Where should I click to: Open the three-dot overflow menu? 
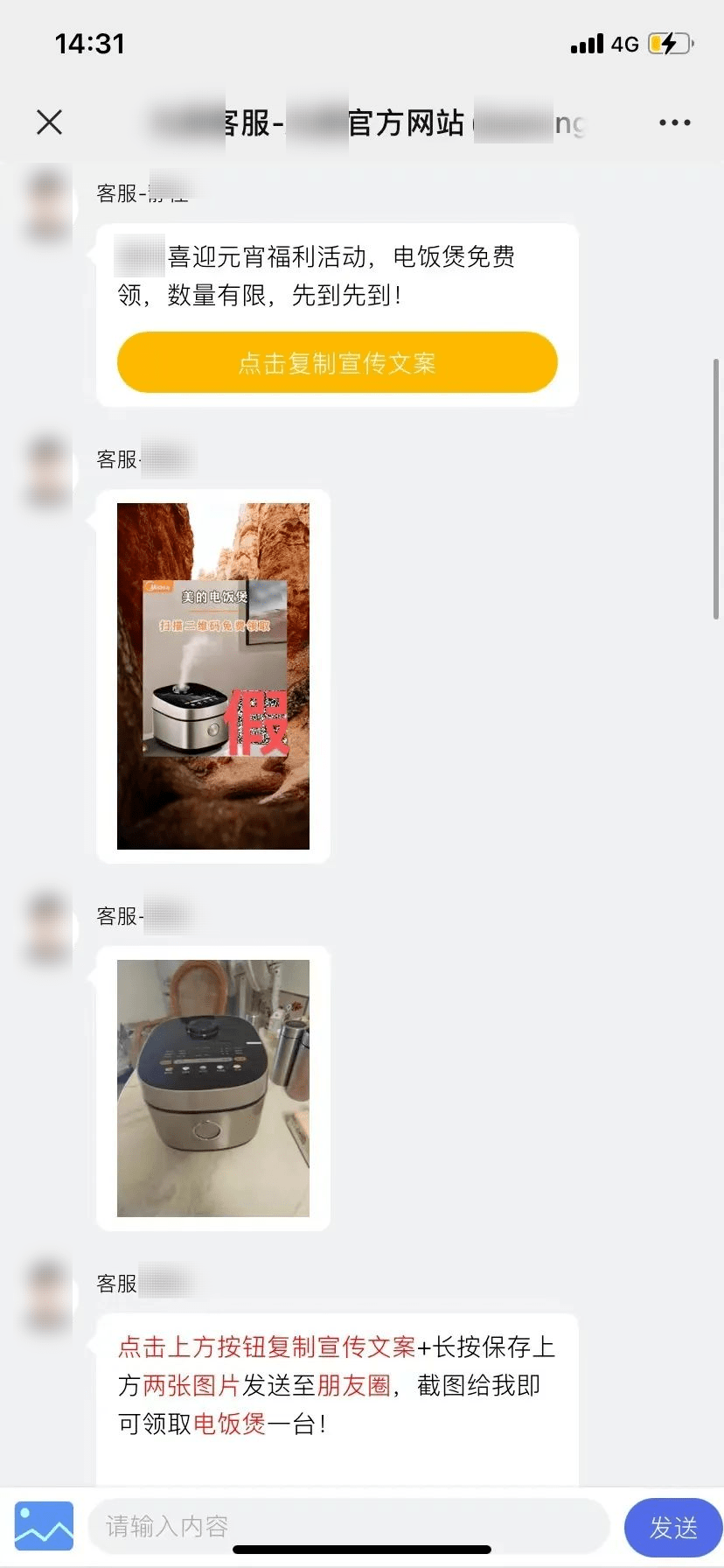(x=674, y=122)
